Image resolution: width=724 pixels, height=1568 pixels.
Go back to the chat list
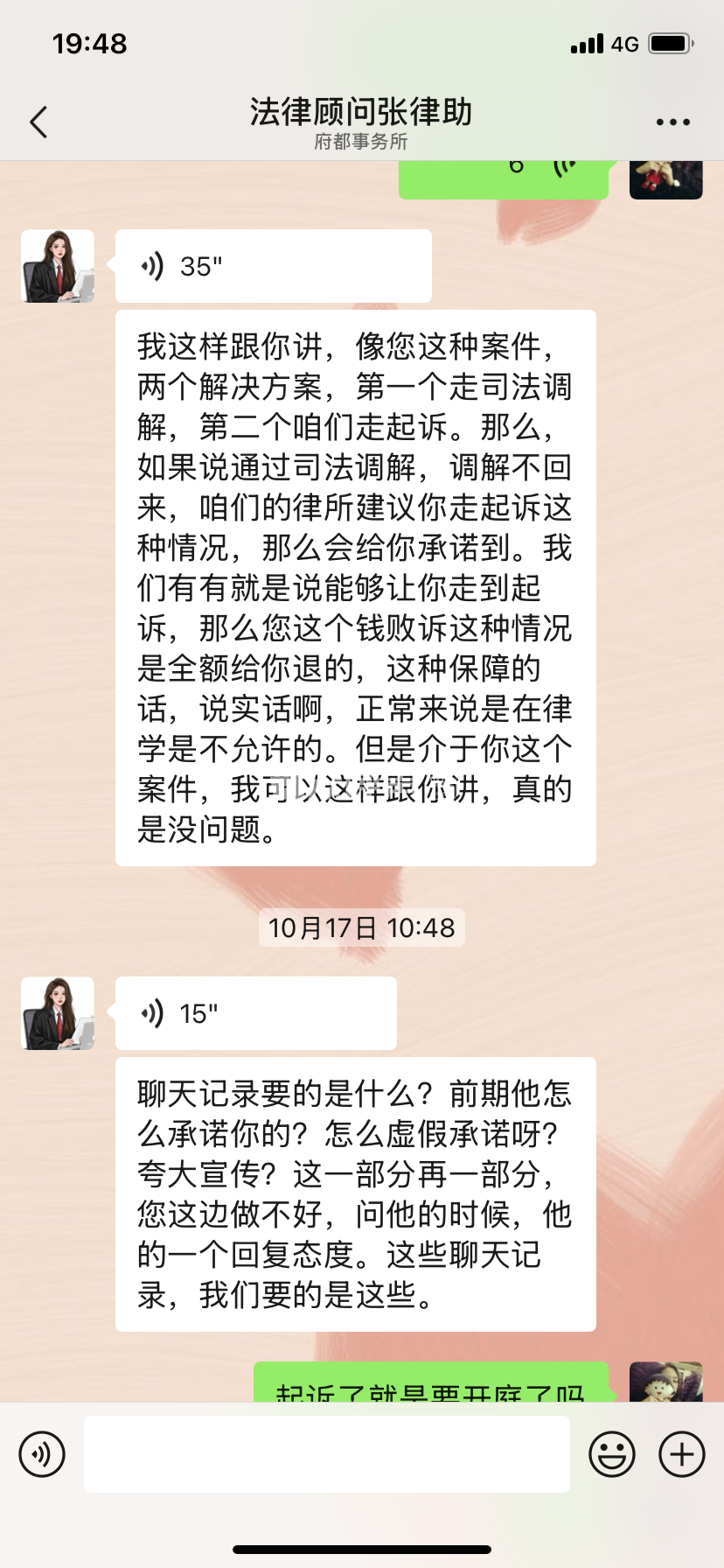click(38, 122)
